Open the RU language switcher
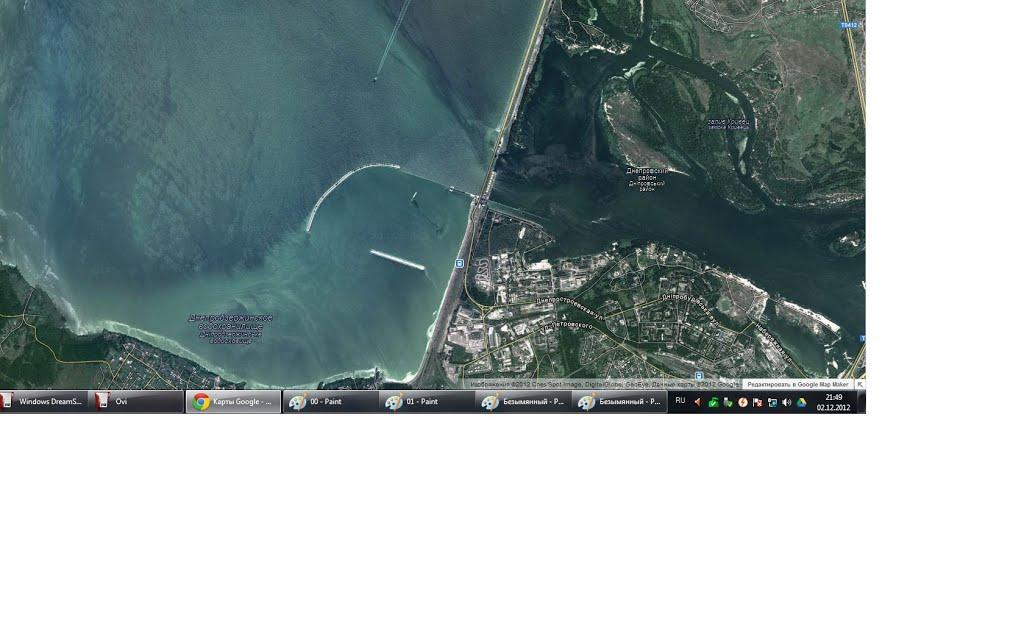Screen dimensions: 1024x640 [x=680, y=401]
